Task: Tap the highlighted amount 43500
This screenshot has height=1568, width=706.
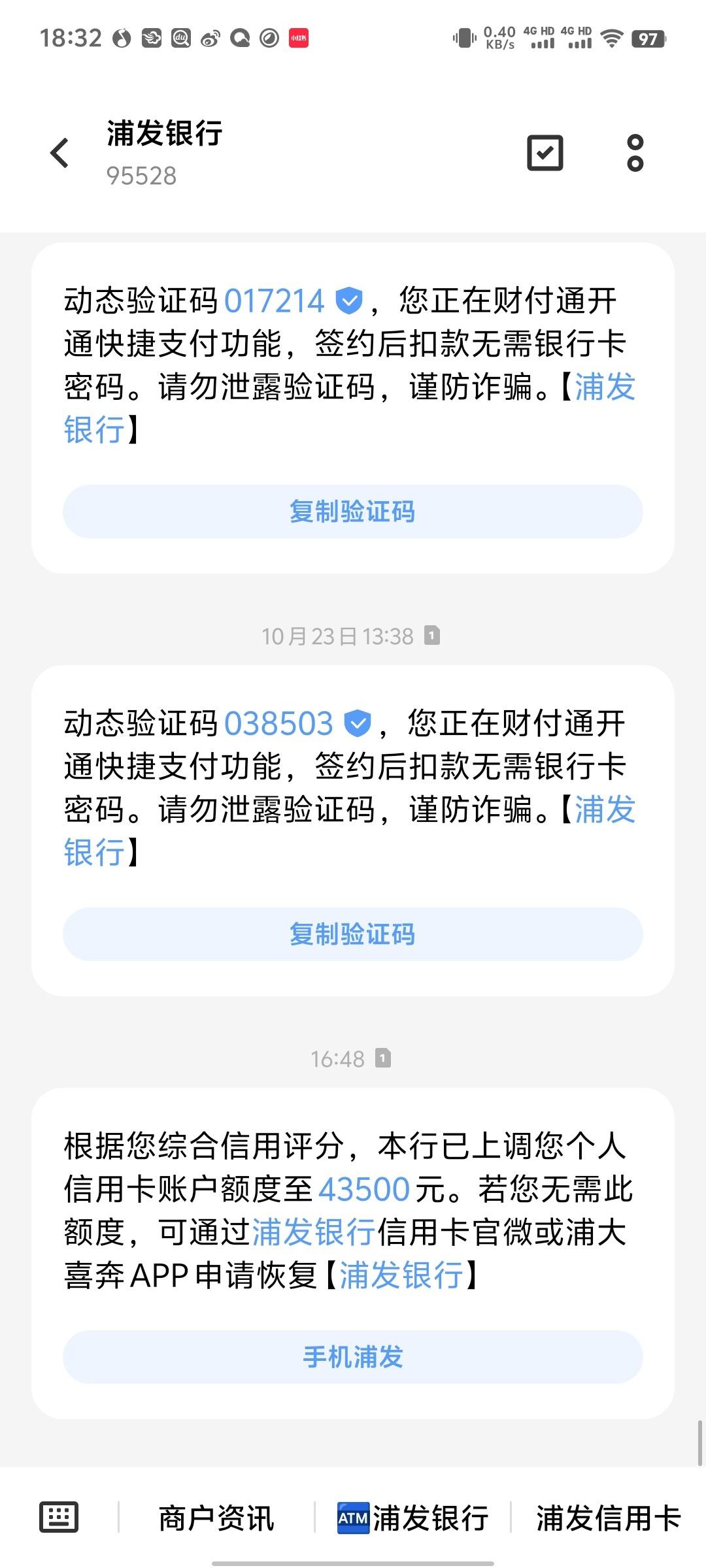Action: coord(364,1190)
